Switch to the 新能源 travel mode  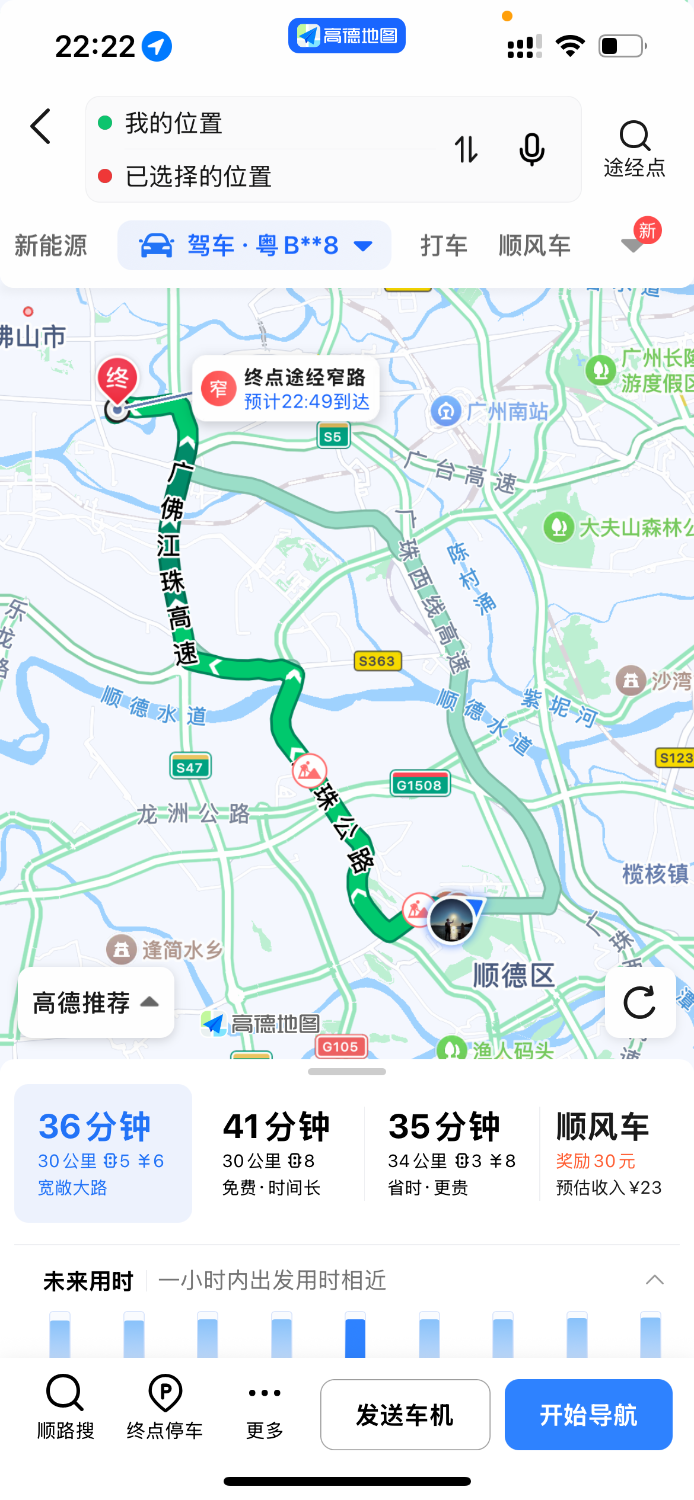click(x=51, y=246)
